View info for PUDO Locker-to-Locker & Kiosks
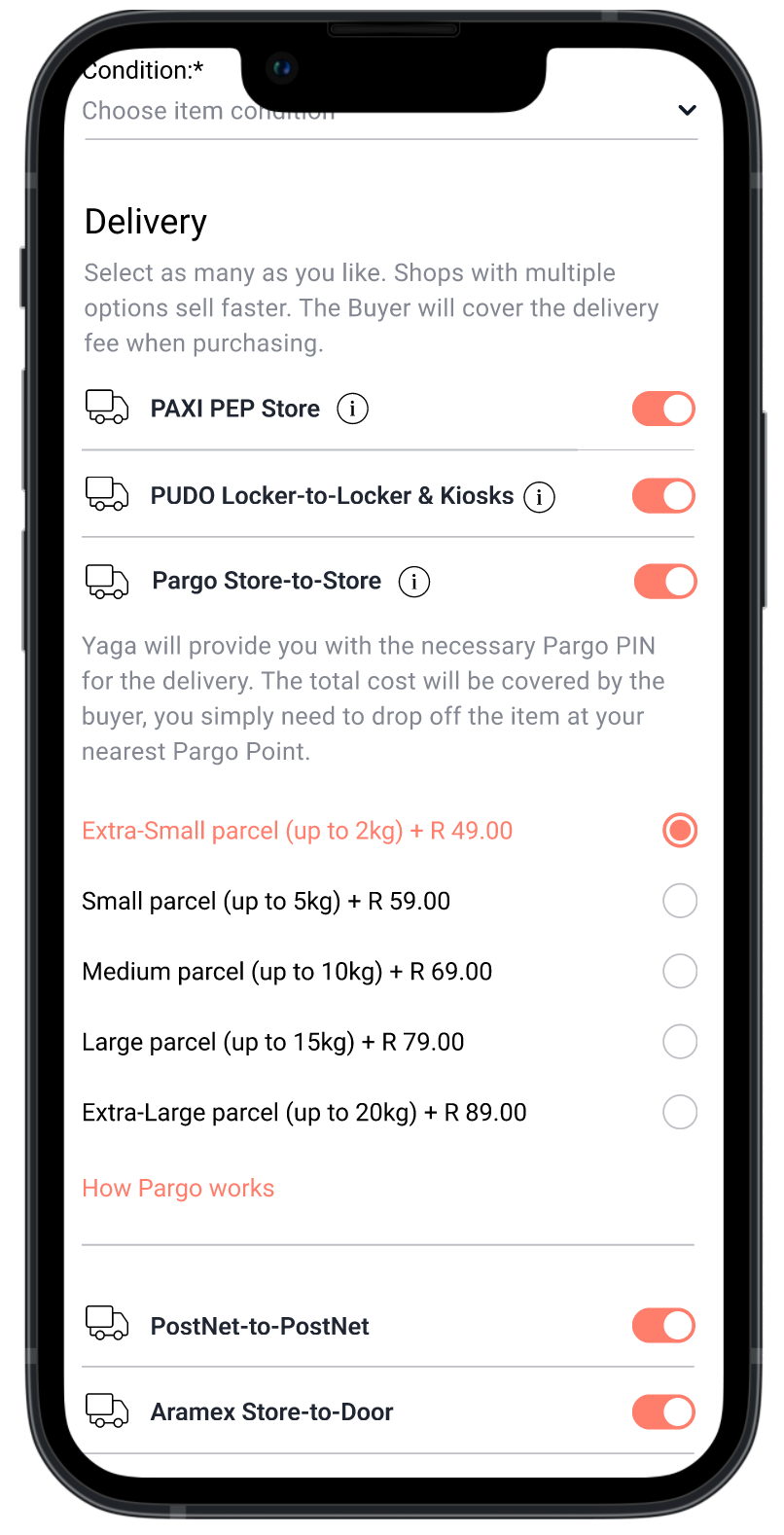Screen dimensions: 784x1535 pos(539,497)
